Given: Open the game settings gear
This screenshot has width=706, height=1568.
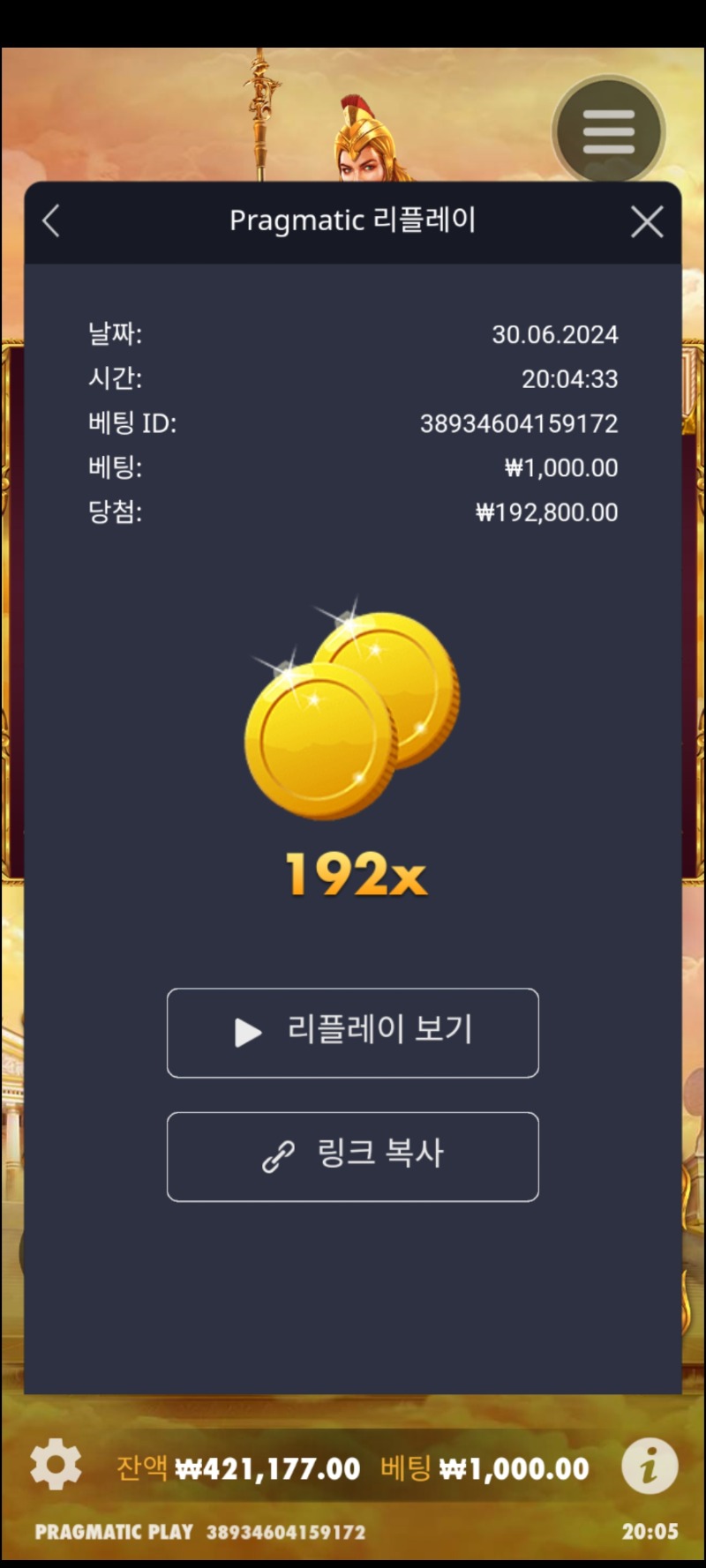Looking at the screenshot, I should click(x=56, y=1465).
